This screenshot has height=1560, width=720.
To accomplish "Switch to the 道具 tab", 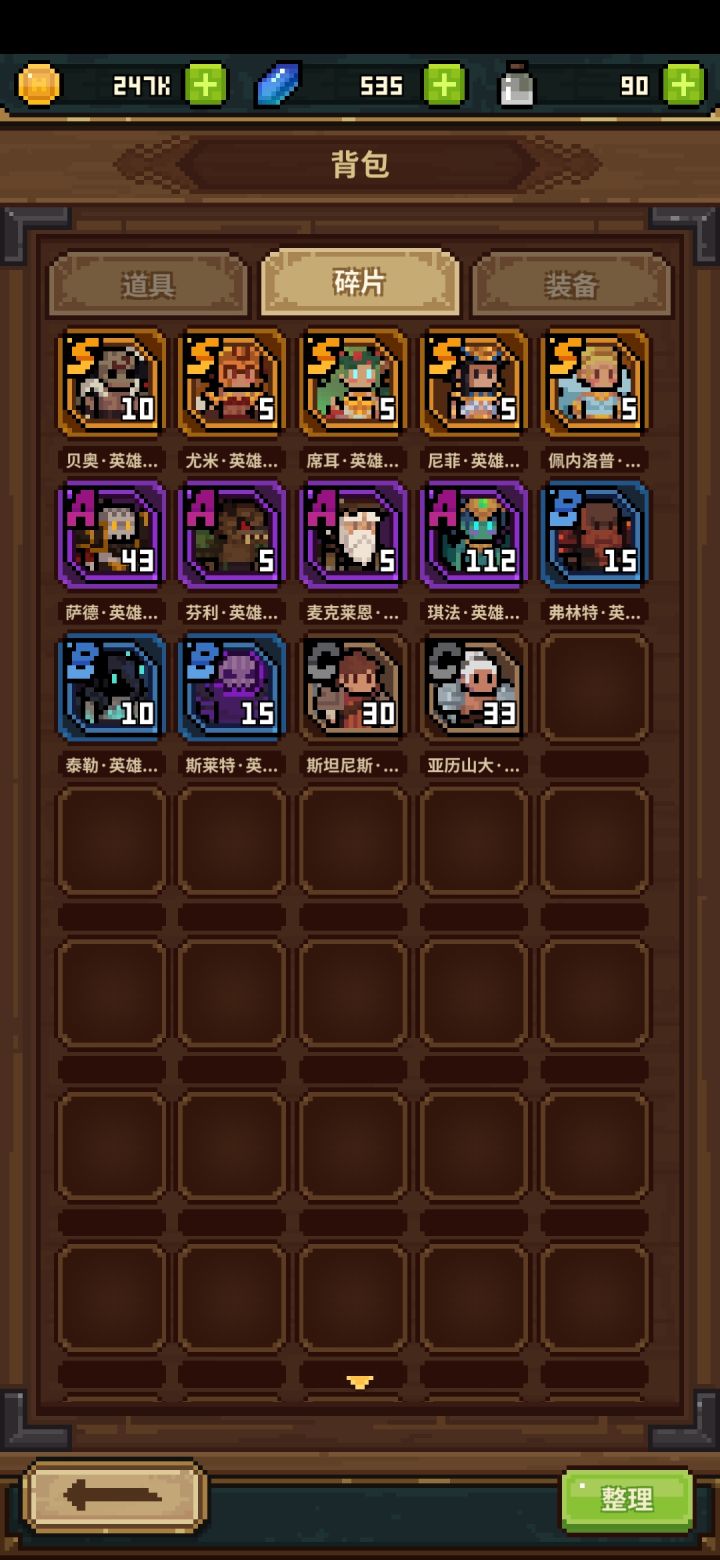I will tap(146, 283).
